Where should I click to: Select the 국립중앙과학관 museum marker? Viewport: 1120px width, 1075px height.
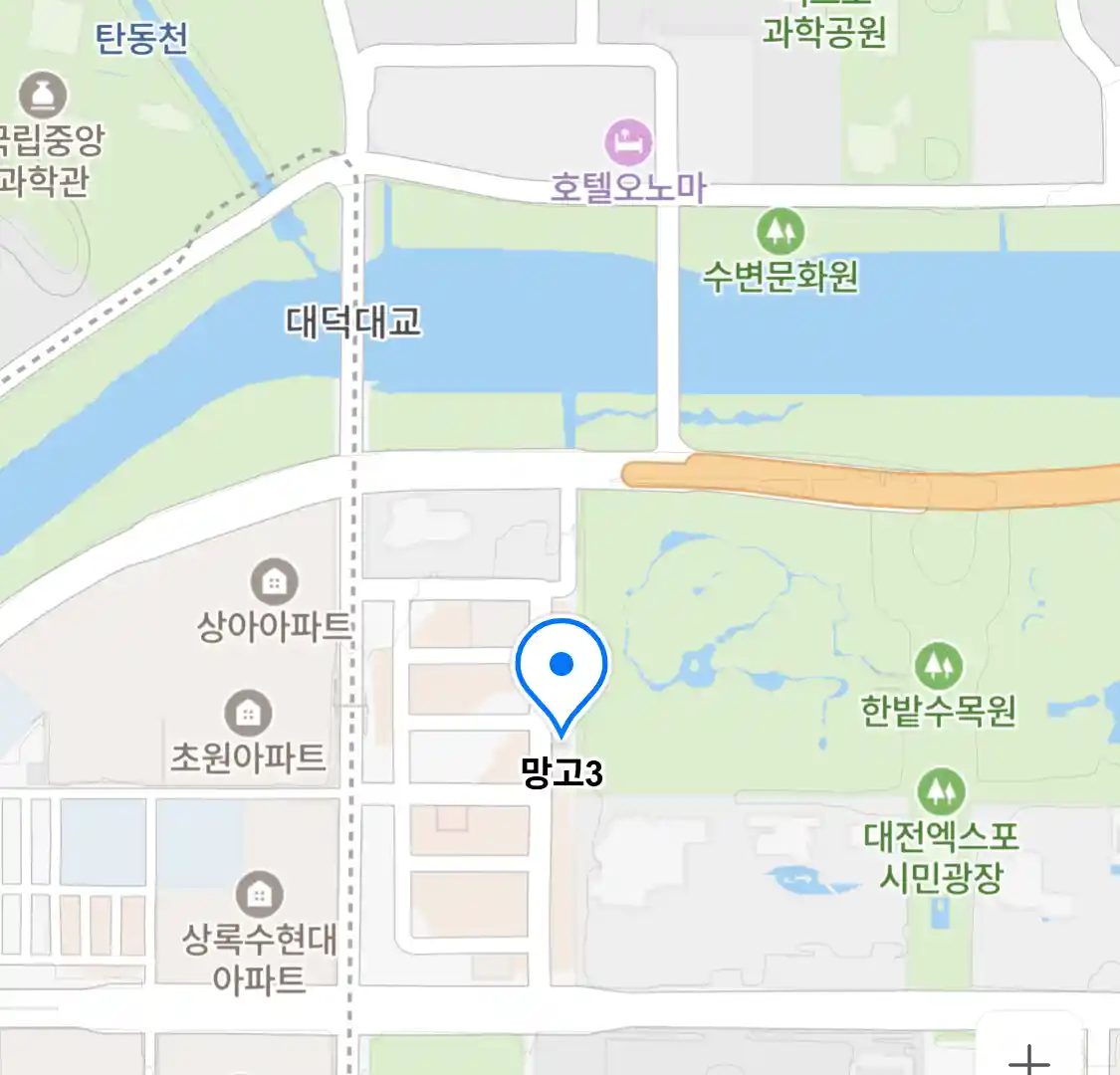tap(44, 97)
